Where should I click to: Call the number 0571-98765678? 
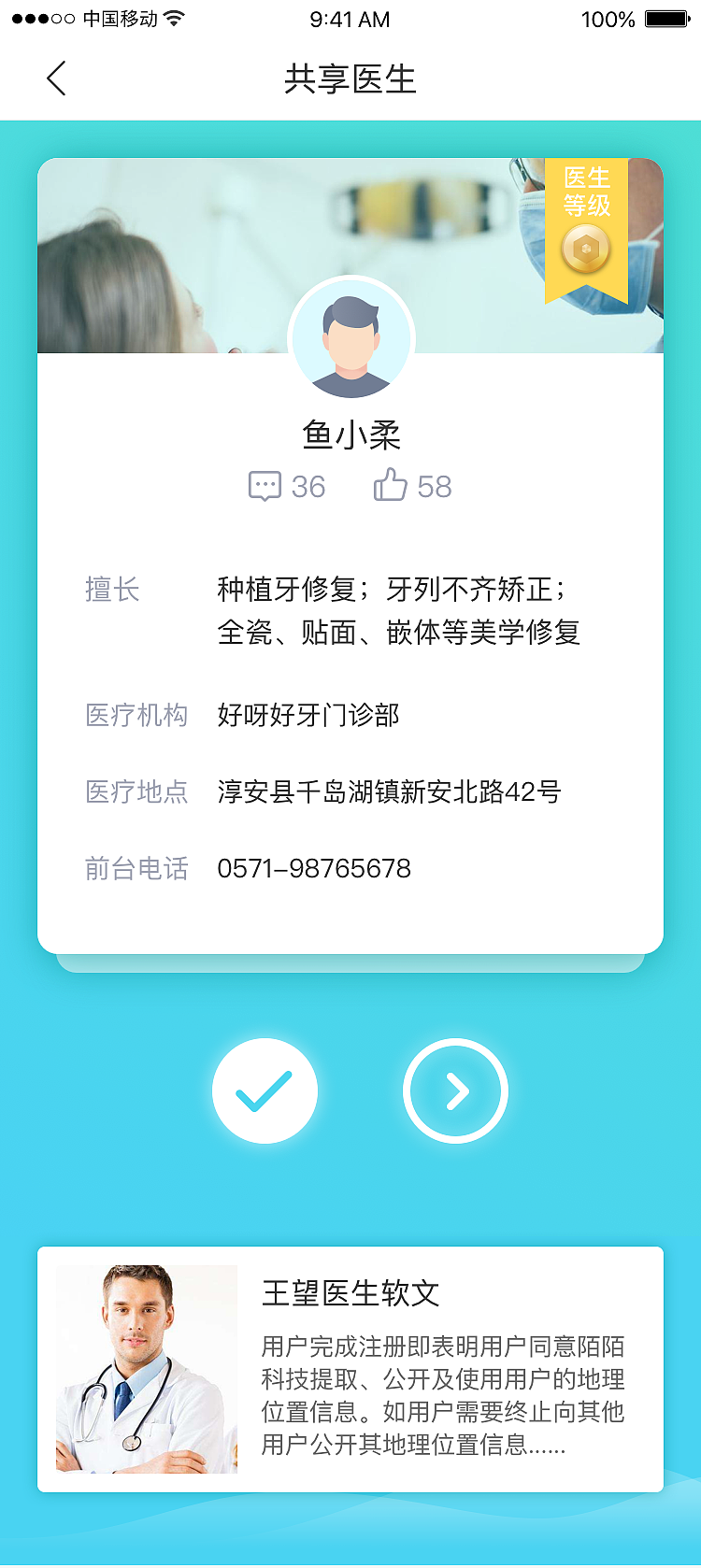coord(315,868)
